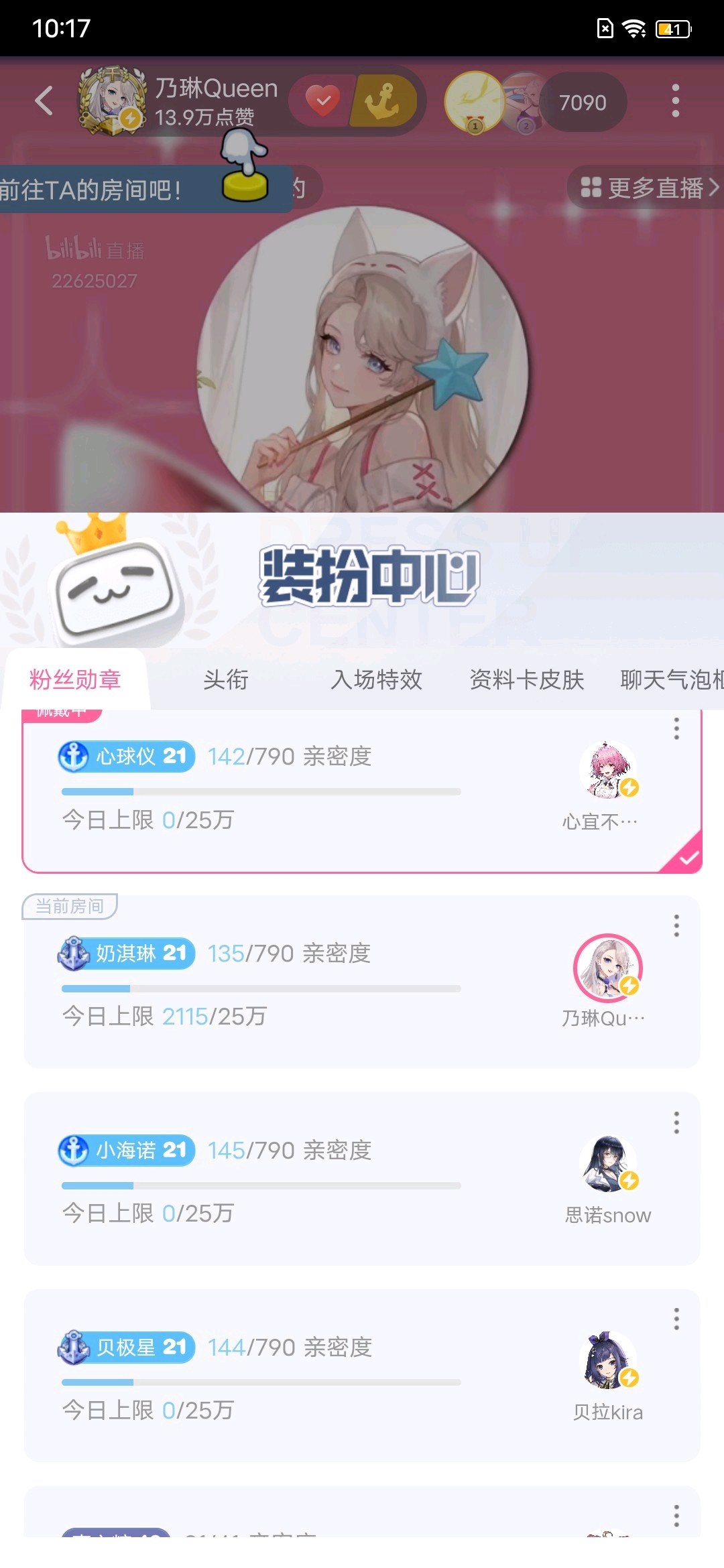Open options for the 贝极星 medal
Viewport: 724px width, 1568px height.
pos(676,1319)
